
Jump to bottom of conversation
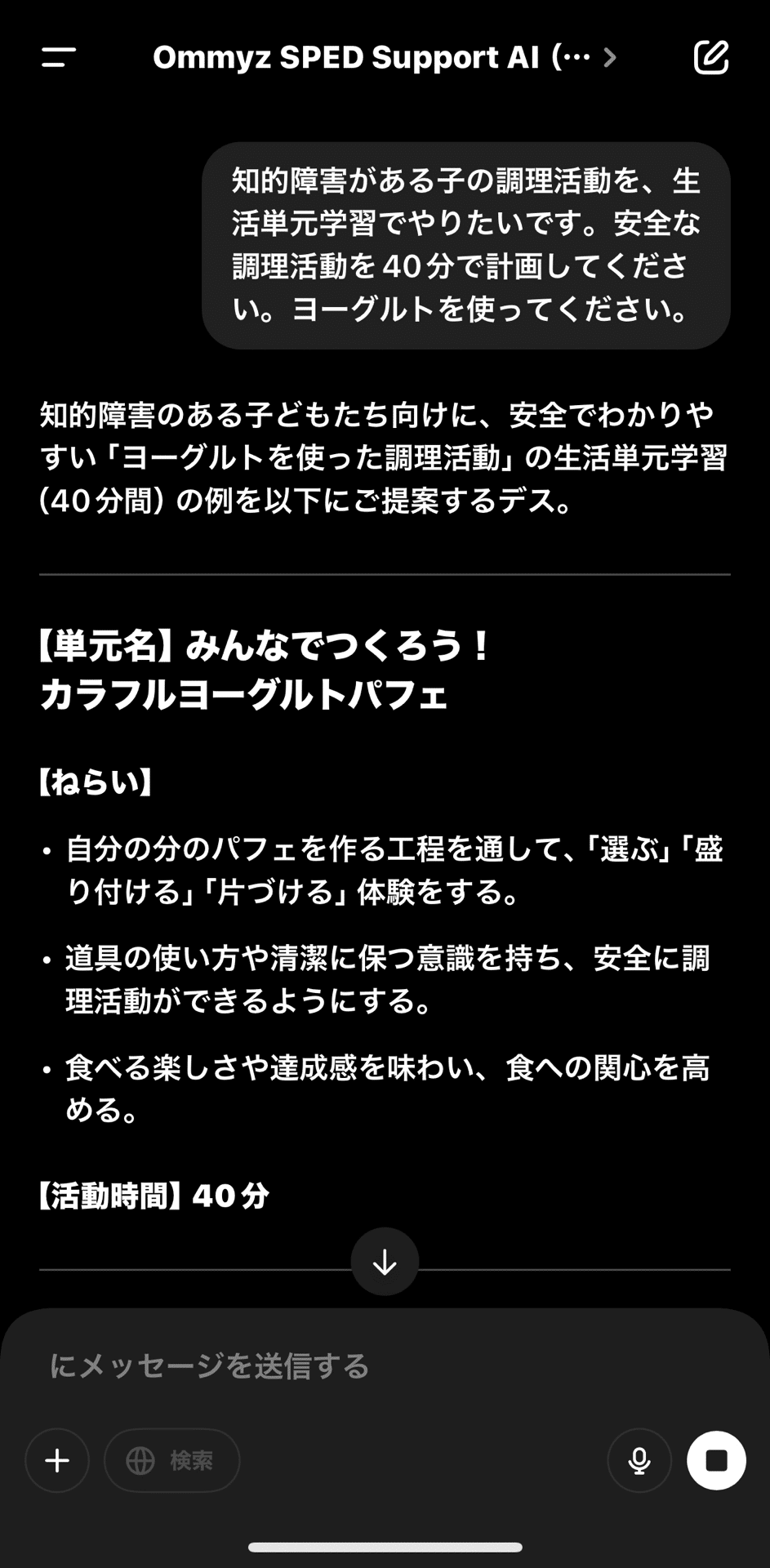click(x=385, y=1263)
